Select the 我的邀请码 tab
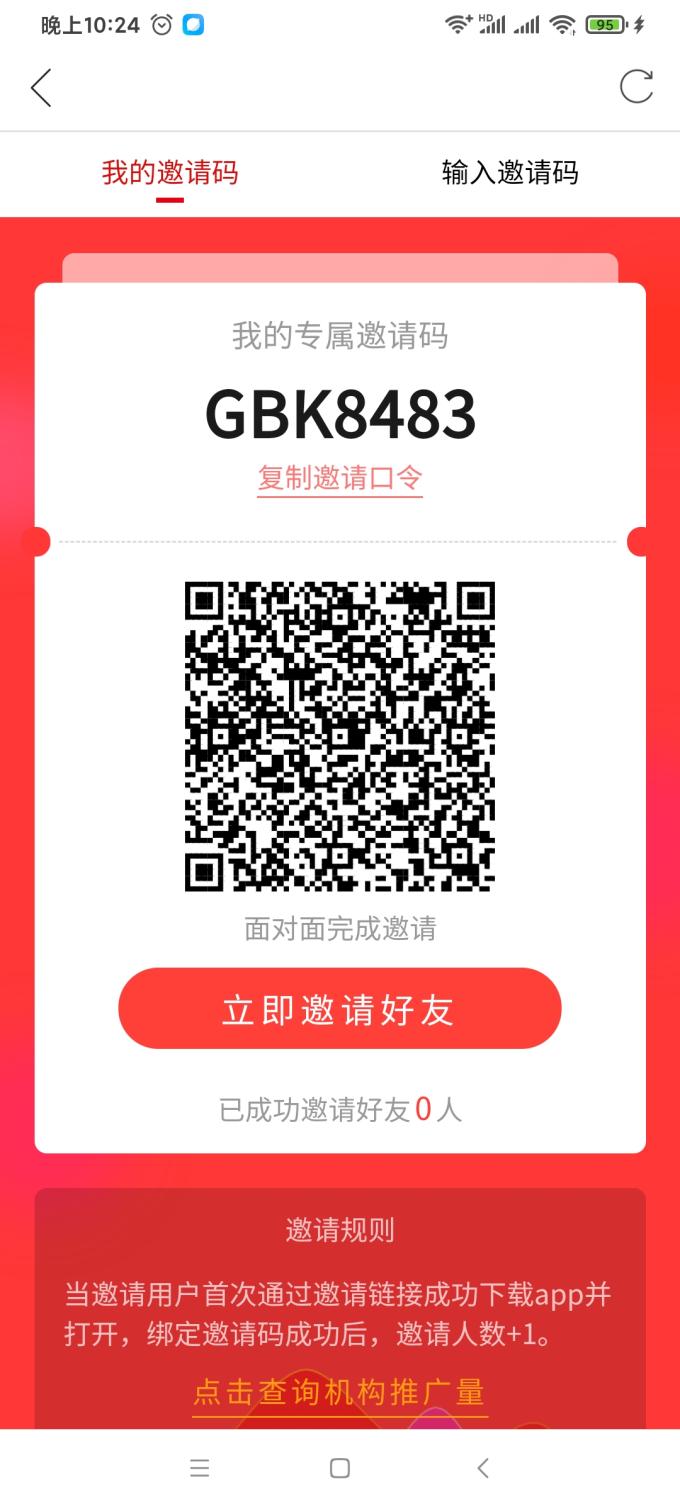This screenshot has width=680, height=1511. (170, 173)
